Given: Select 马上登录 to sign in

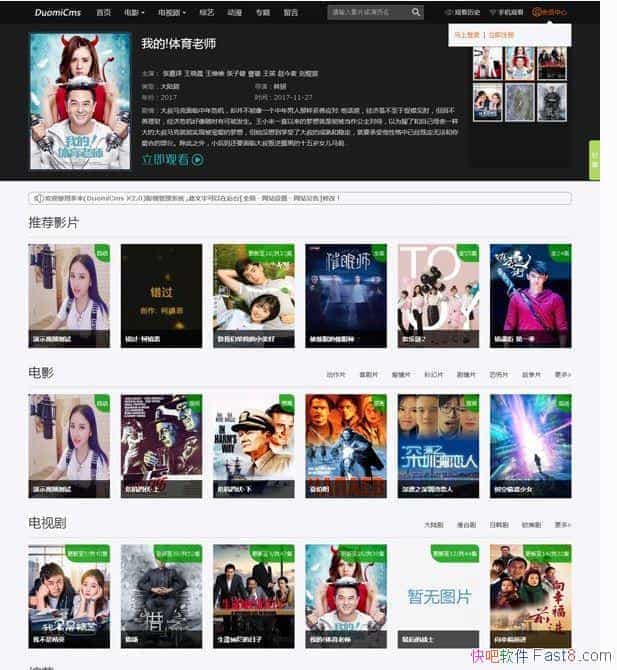Looking at the screenshot, I should coord(495,35).
